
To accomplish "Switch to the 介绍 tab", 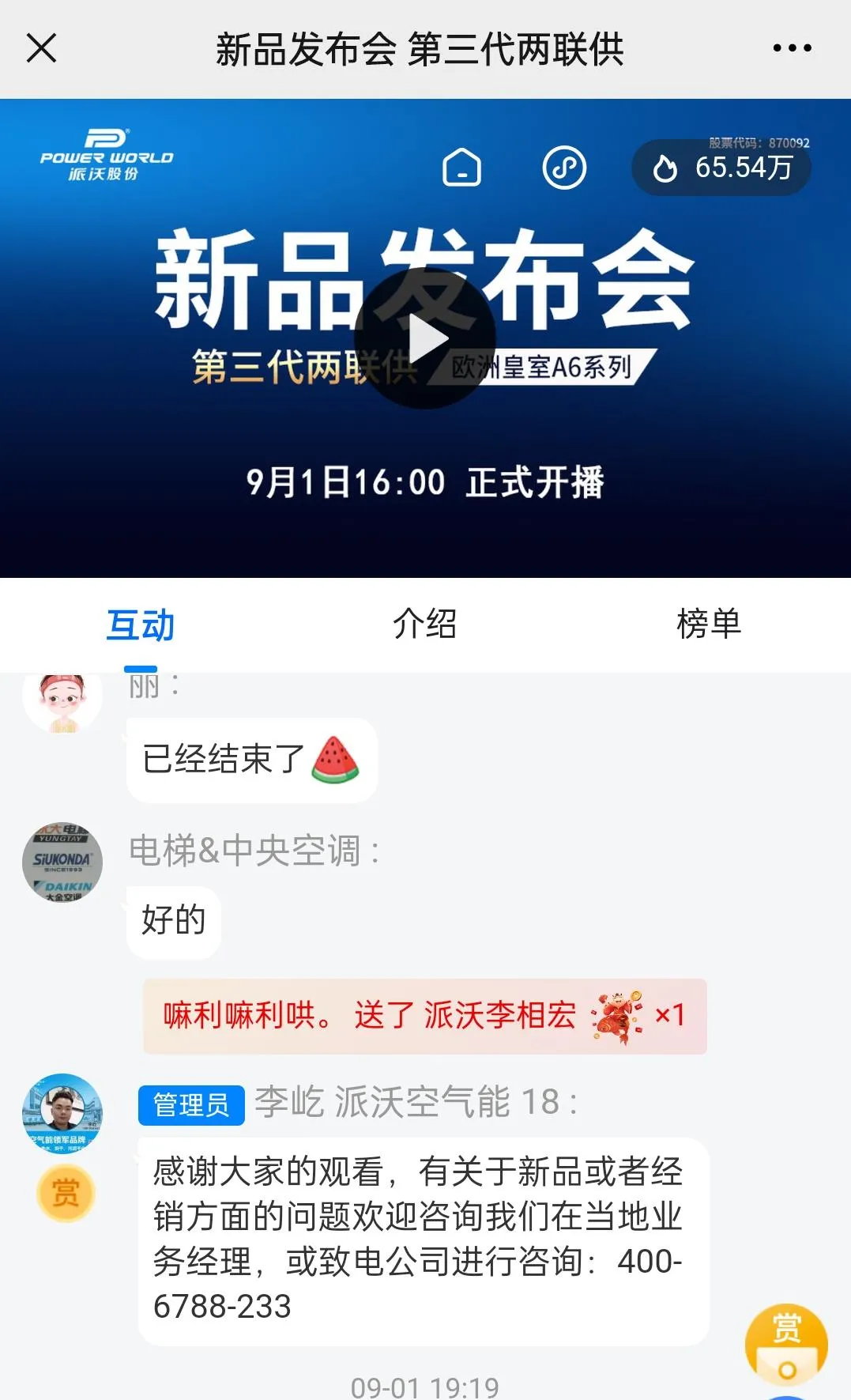I will coord(425,625).
